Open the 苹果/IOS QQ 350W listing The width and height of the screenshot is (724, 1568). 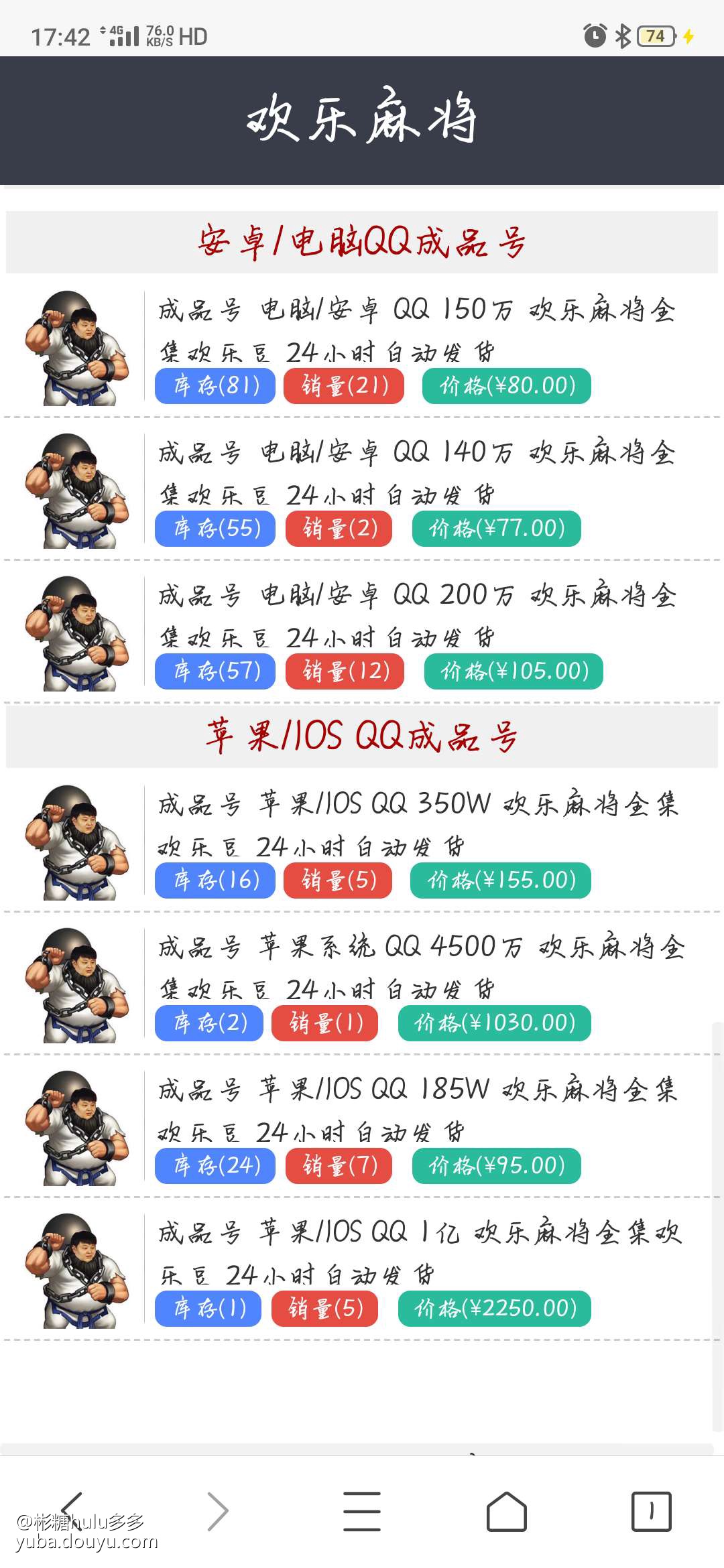416,824
